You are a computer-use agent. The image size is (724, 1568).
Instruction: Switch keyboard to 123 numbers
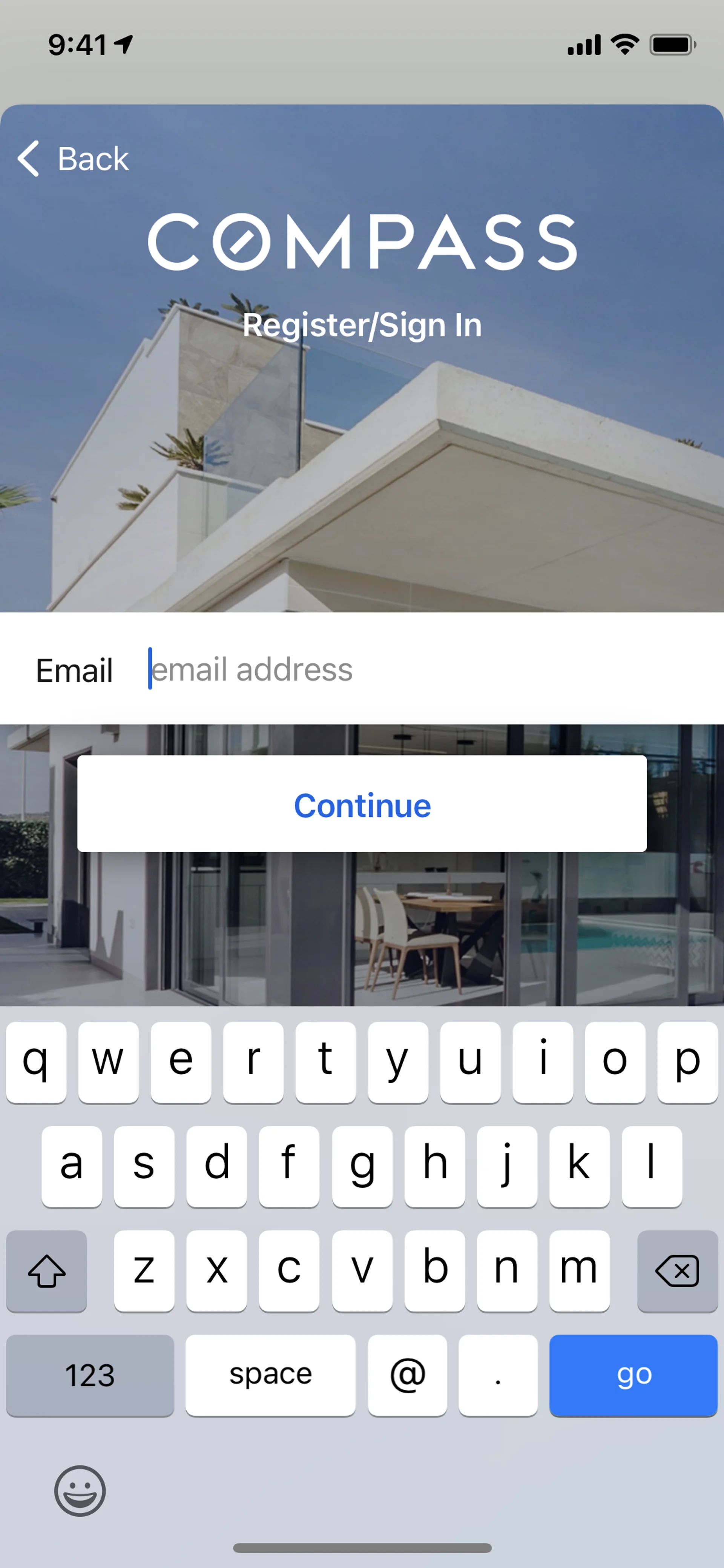90,1375
